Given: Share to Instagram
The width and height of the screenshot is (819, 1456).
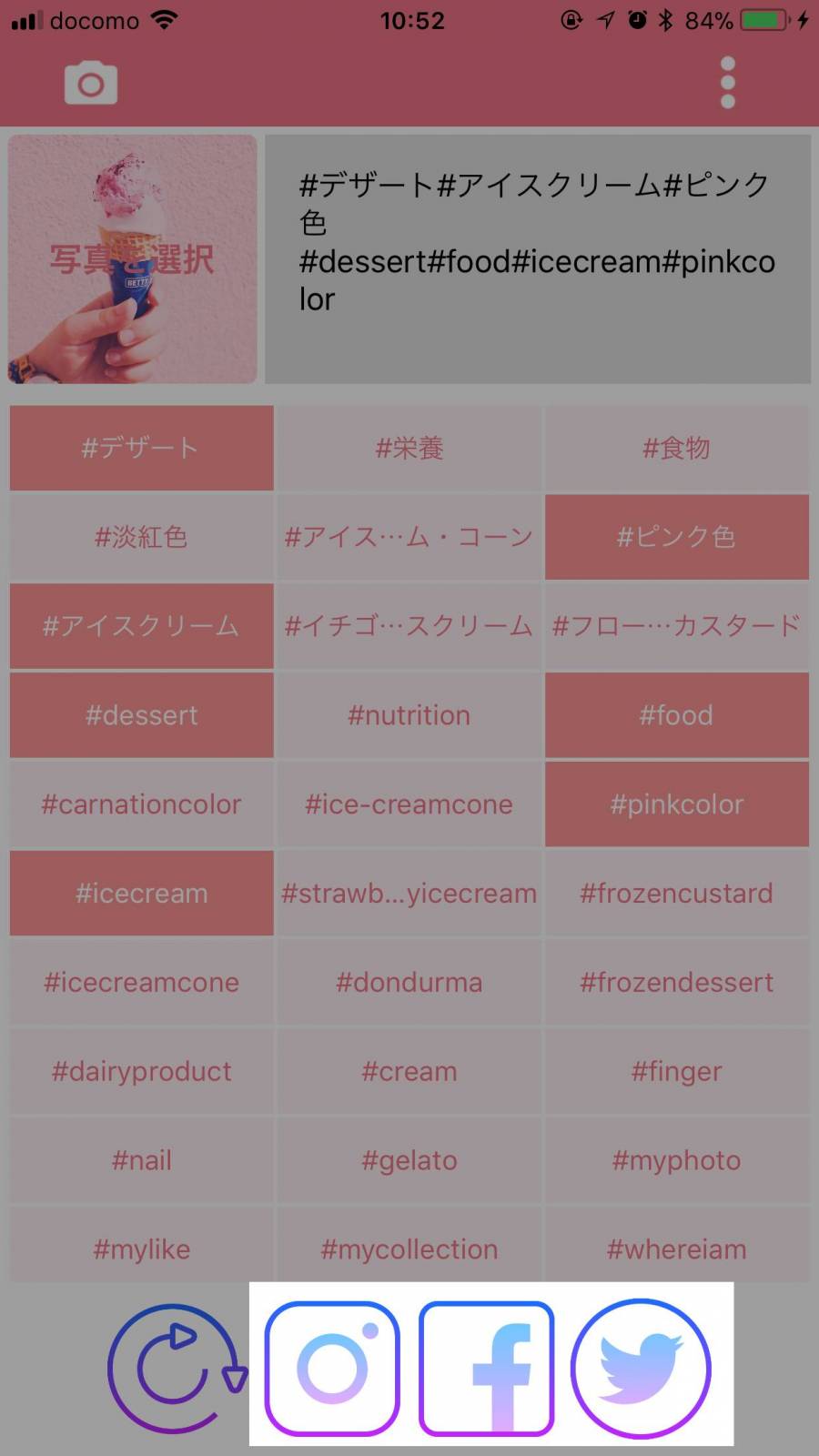Looking at the screenshot, I should [x=332, y=1368].
